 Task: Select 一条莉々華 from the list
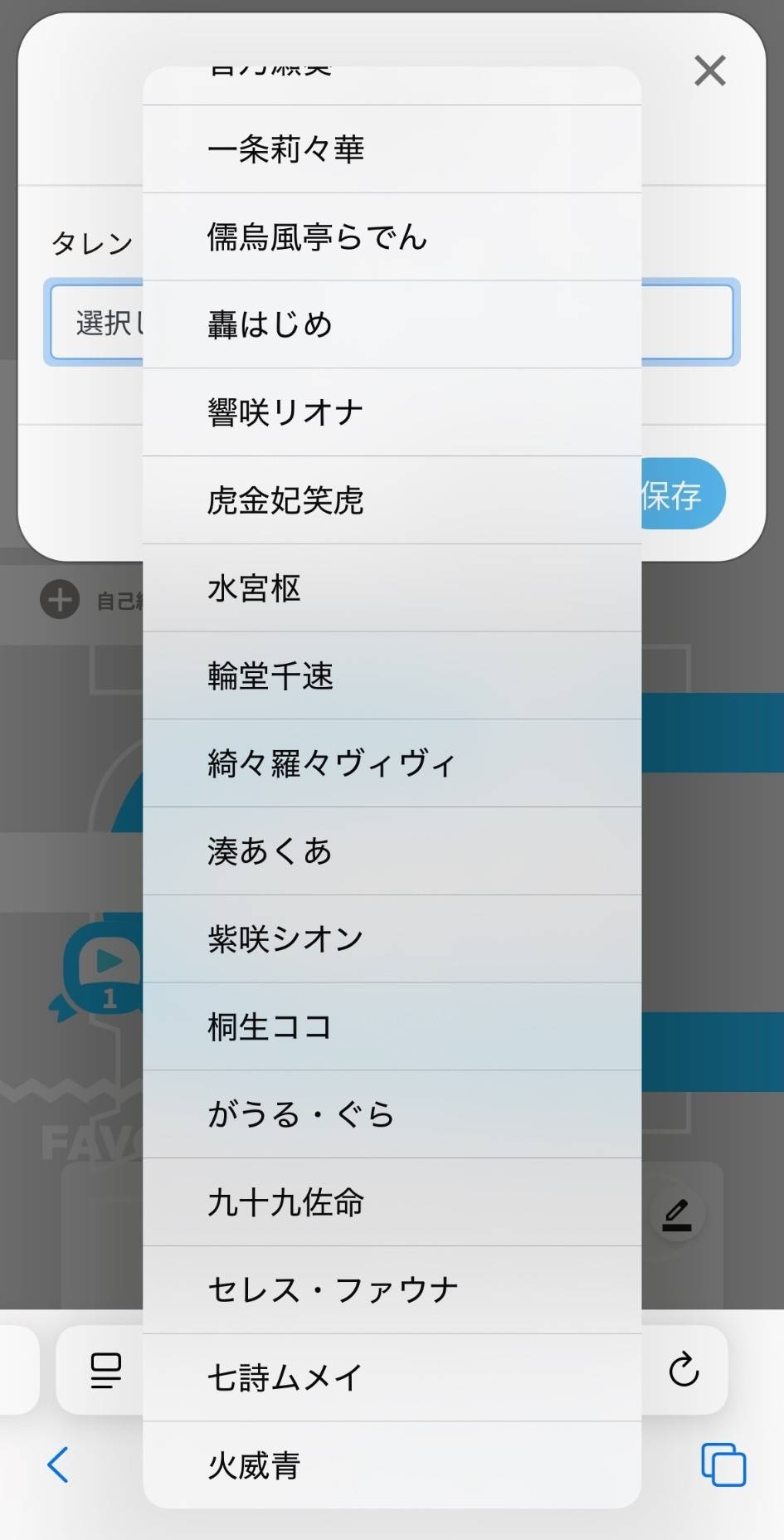392,149
